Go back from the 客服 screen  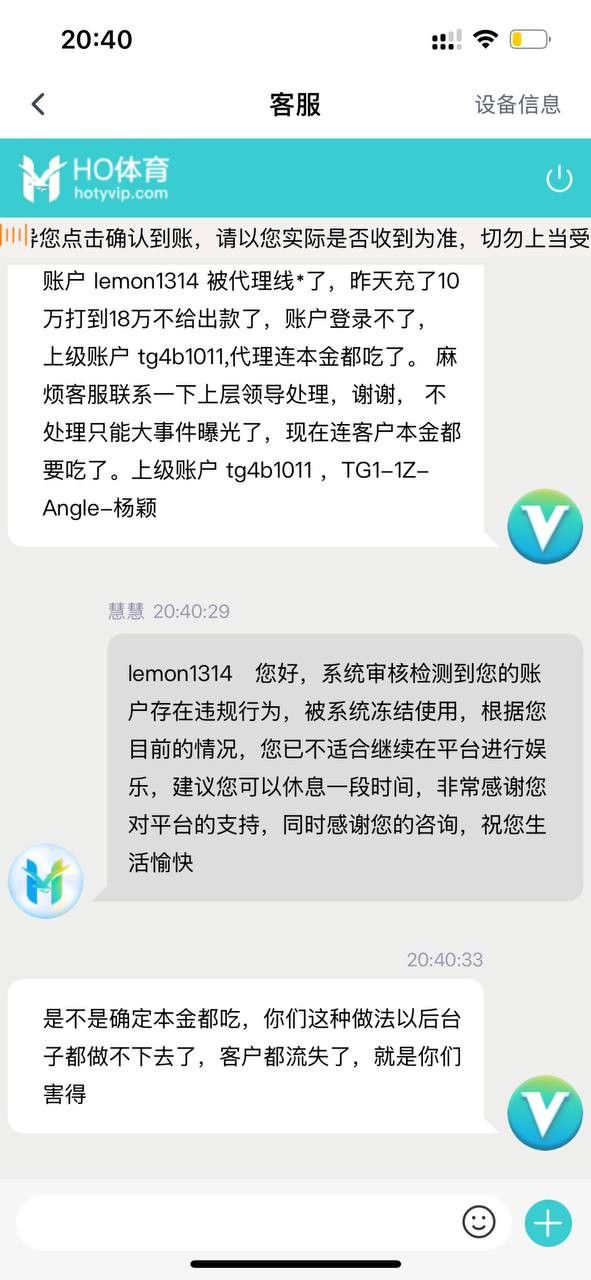tap(38, 104)
